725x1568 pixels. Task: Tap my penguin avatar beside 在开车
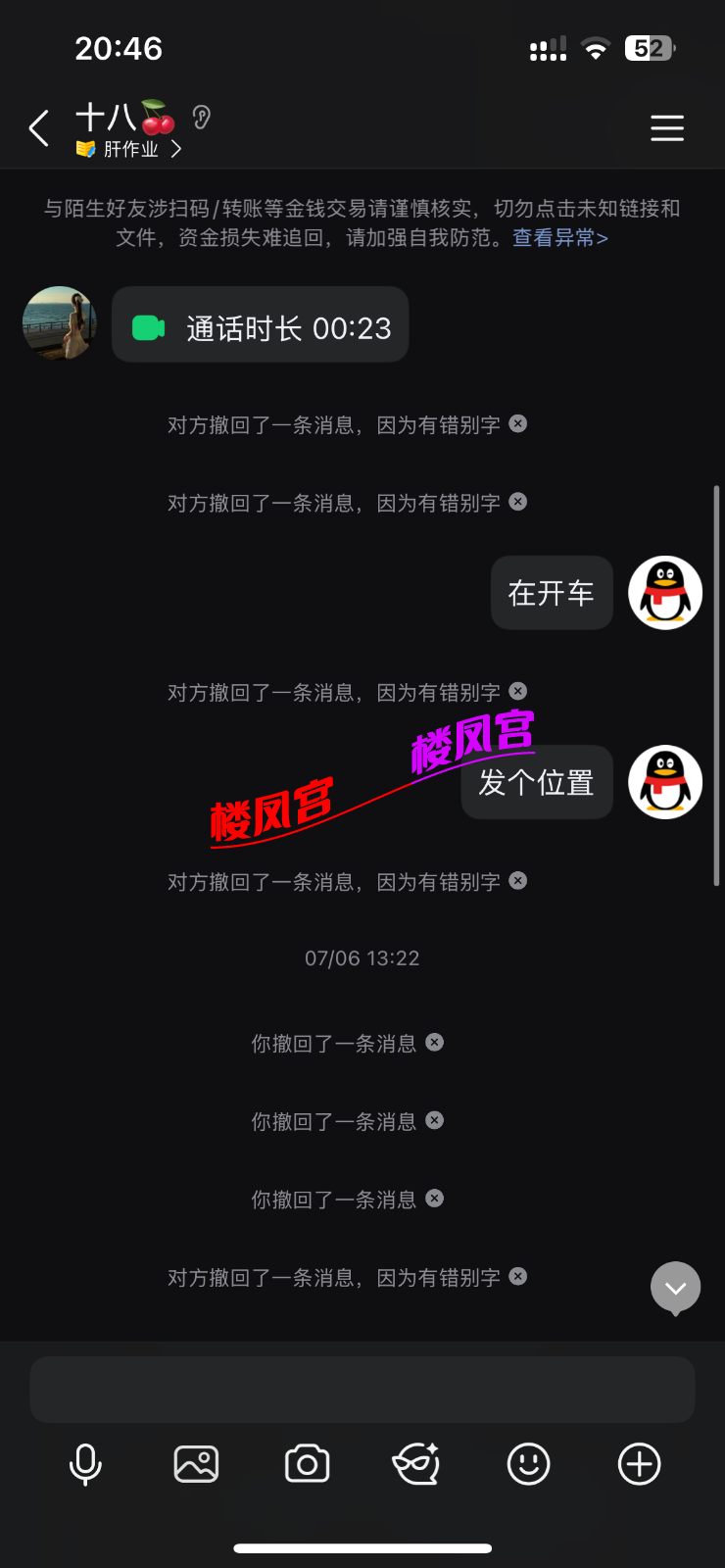[665, 593]
